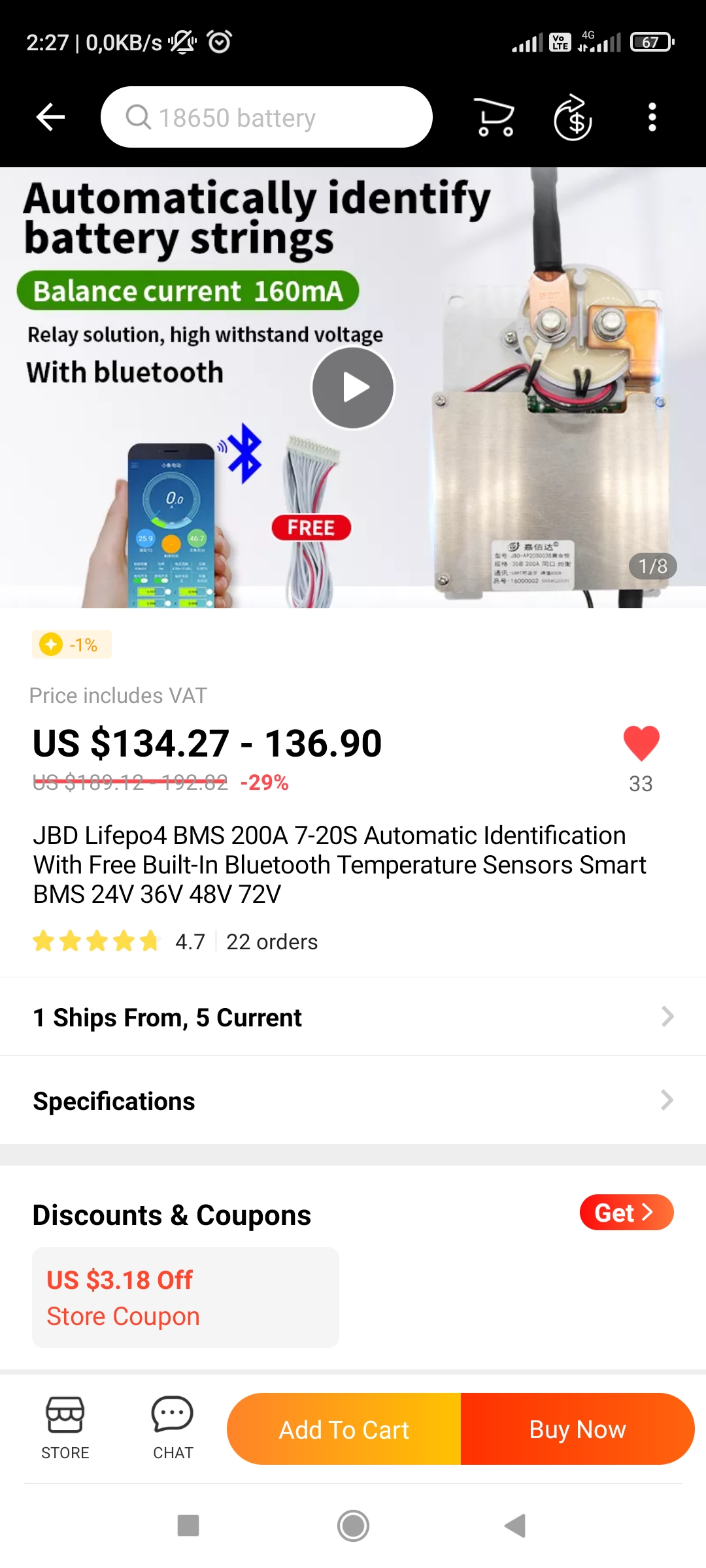Go to the Android home screen
This screenshot has height=1568, width=706.
[353, 1526]
